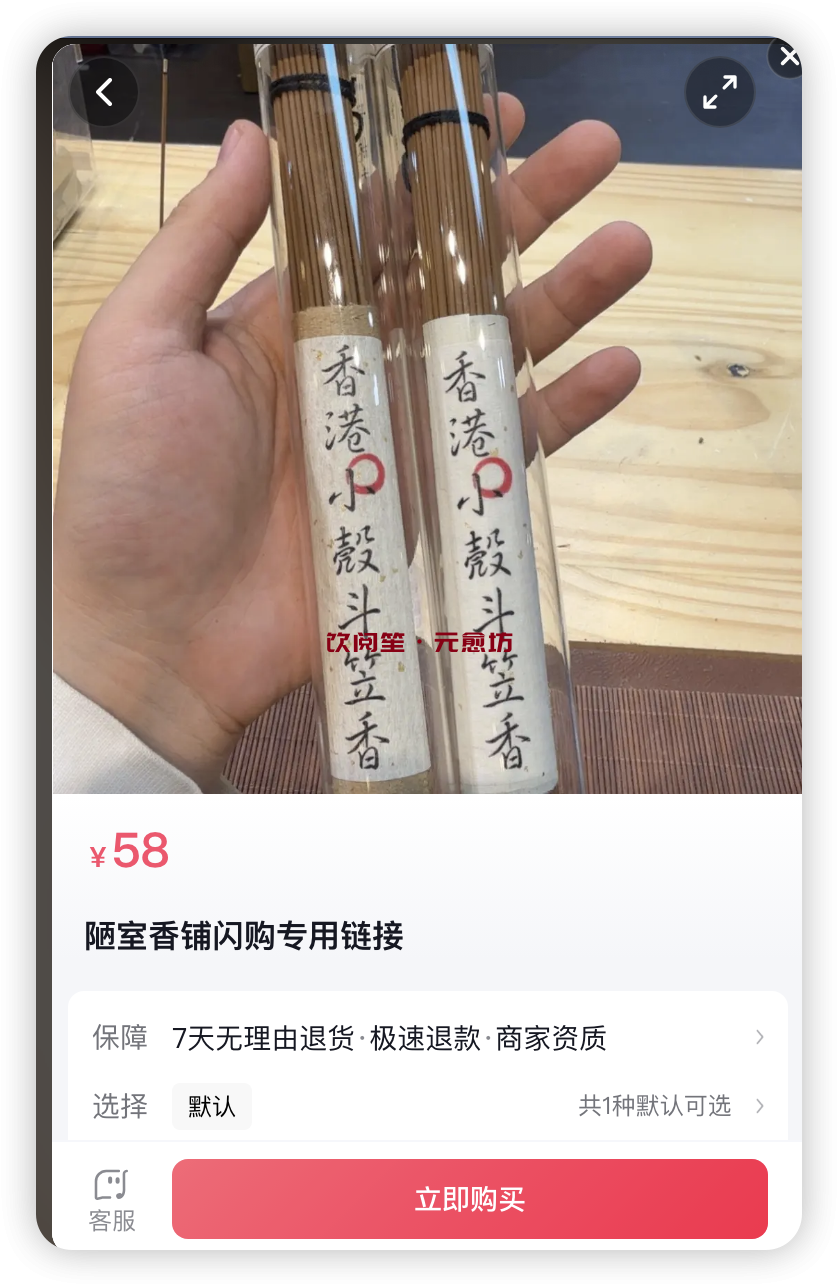Screen dimensions: 838x1286
Task: Expand the product image to fullscreen
Action: click(719, 92)
